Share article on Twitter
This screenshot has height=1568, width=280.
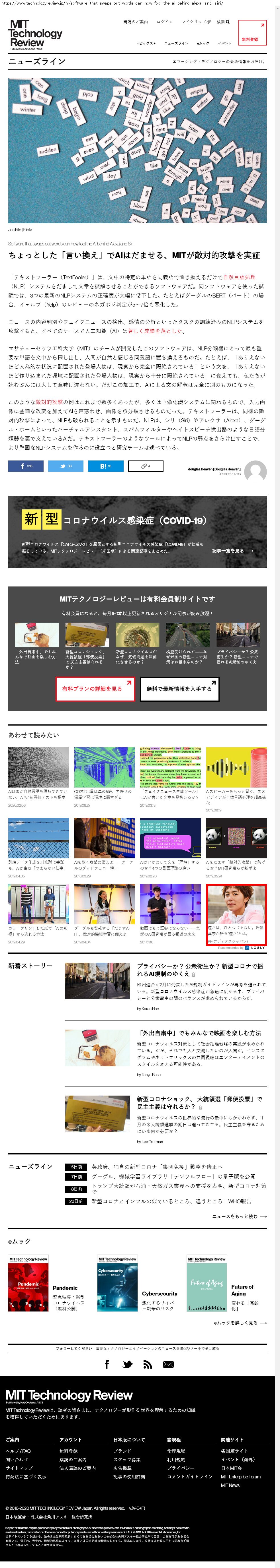click(x=66, y=466)
